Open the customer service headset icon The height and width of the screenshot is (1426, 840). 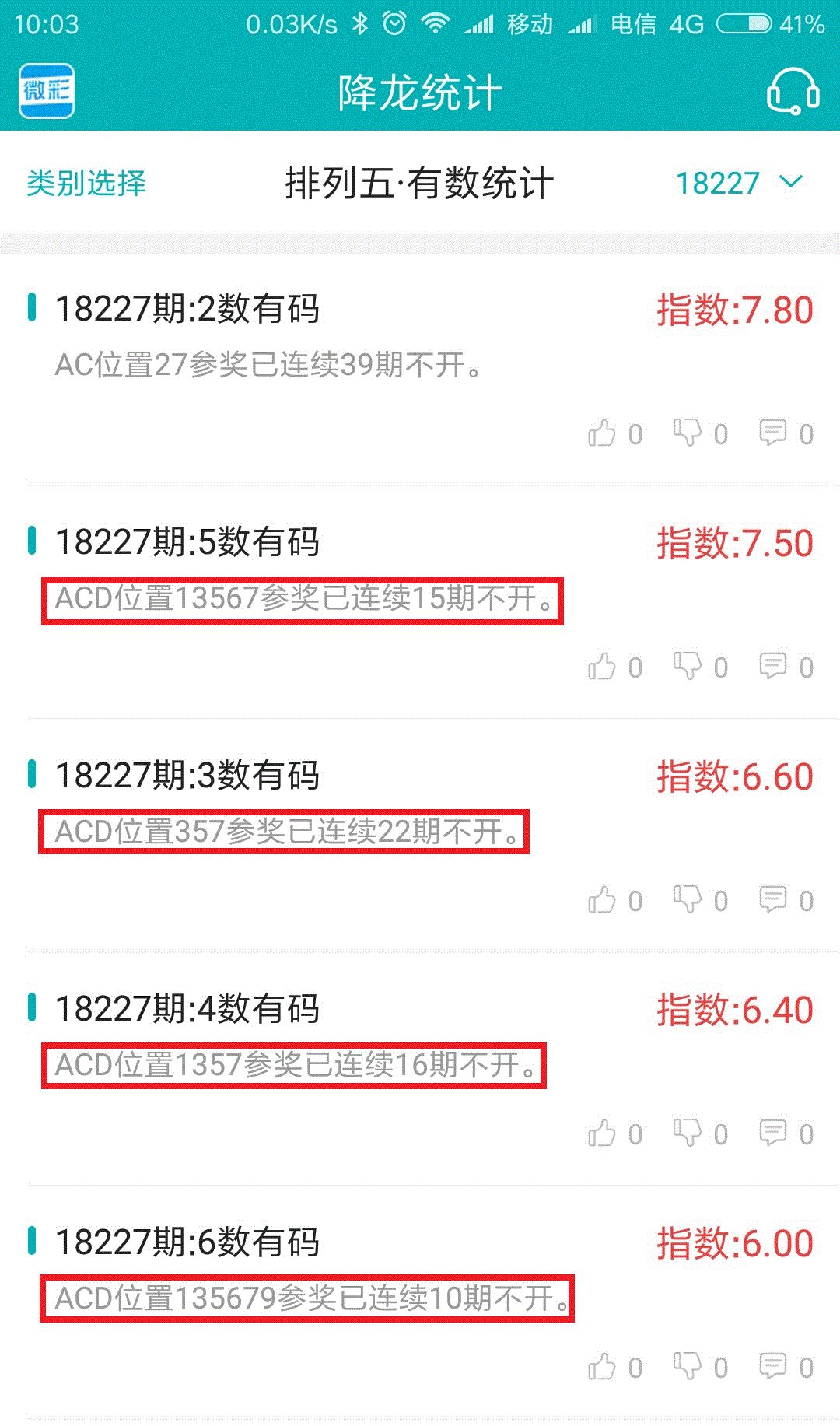(793, 92)
